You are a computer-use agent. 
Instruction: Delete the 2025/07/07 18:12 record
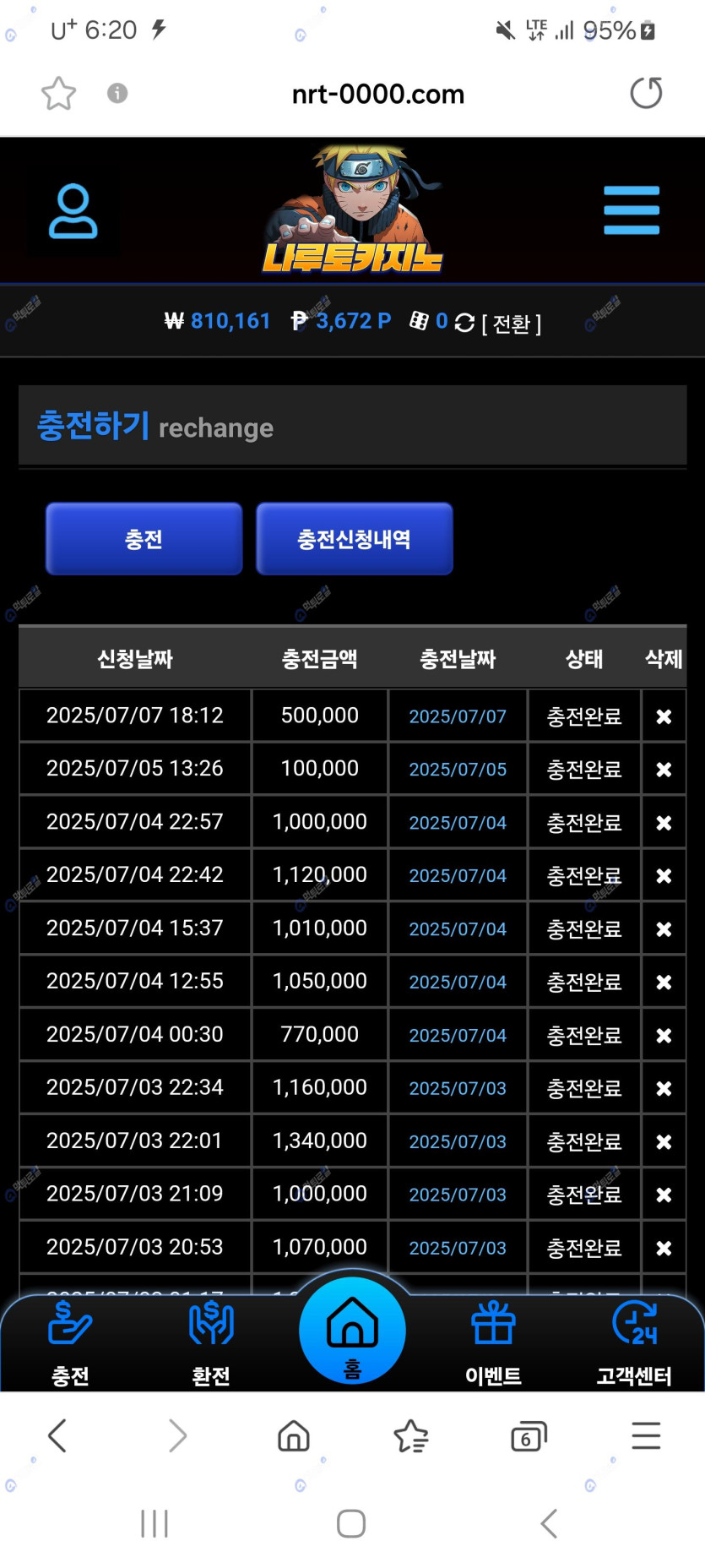click(x=664, y=716)
